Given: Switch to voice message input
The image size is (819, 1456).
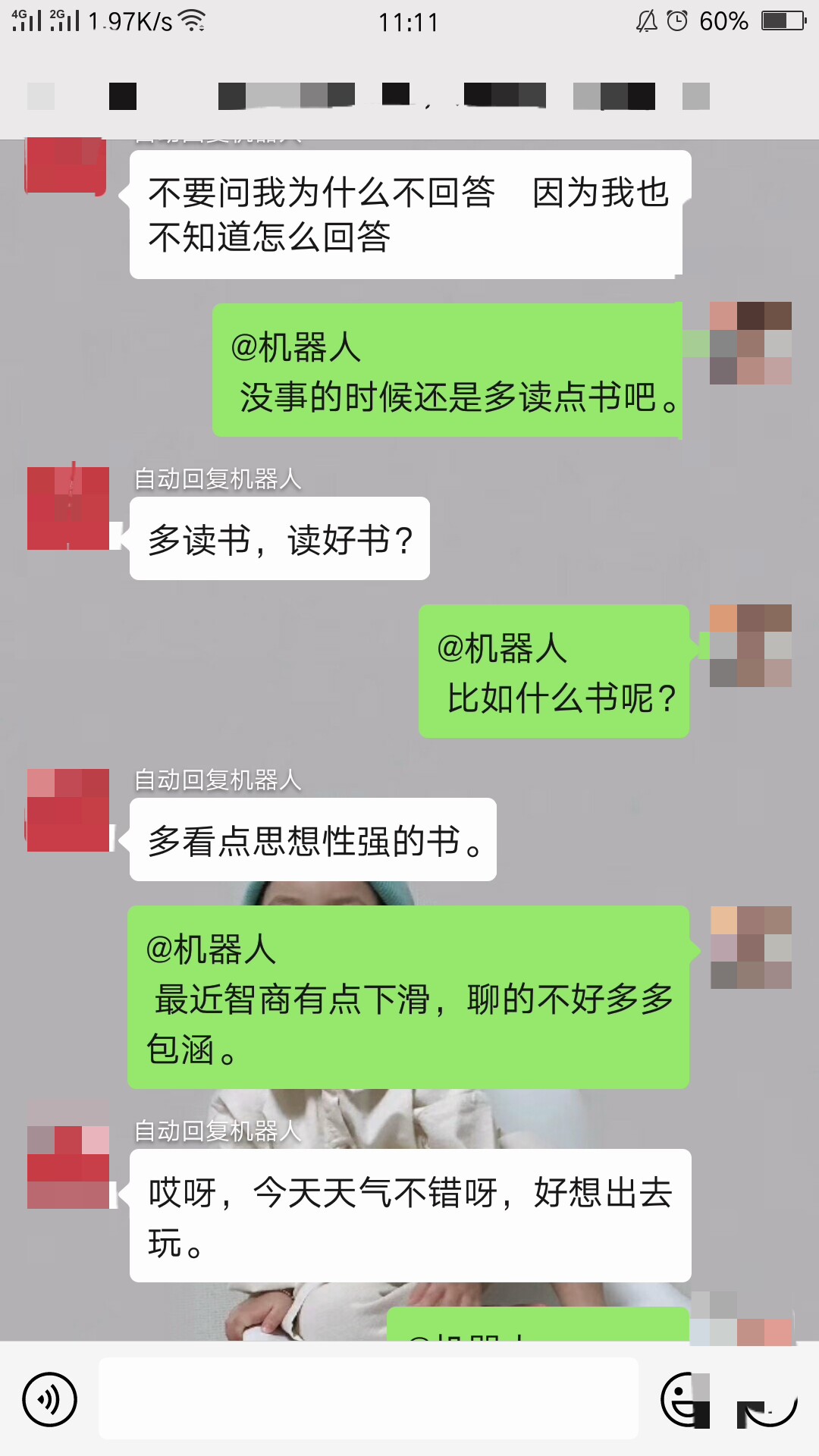Looking at the screenshot, I should pos(49,1399).
